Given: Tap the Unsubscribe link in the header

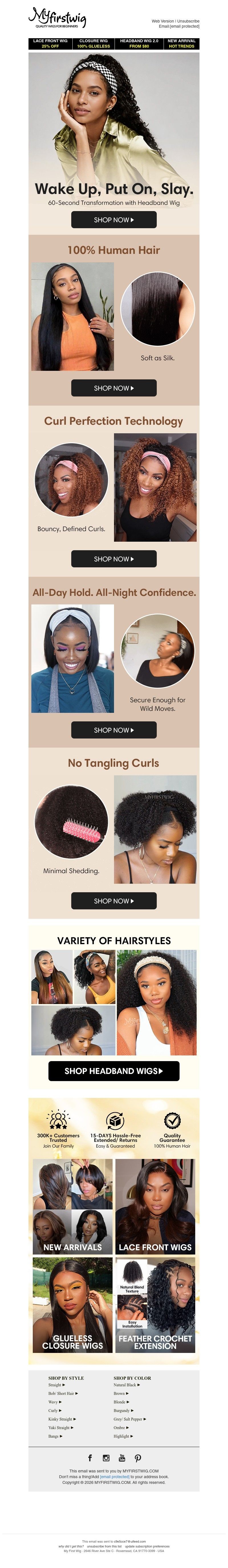Looking at the screenshot, I should coord(188,21).
